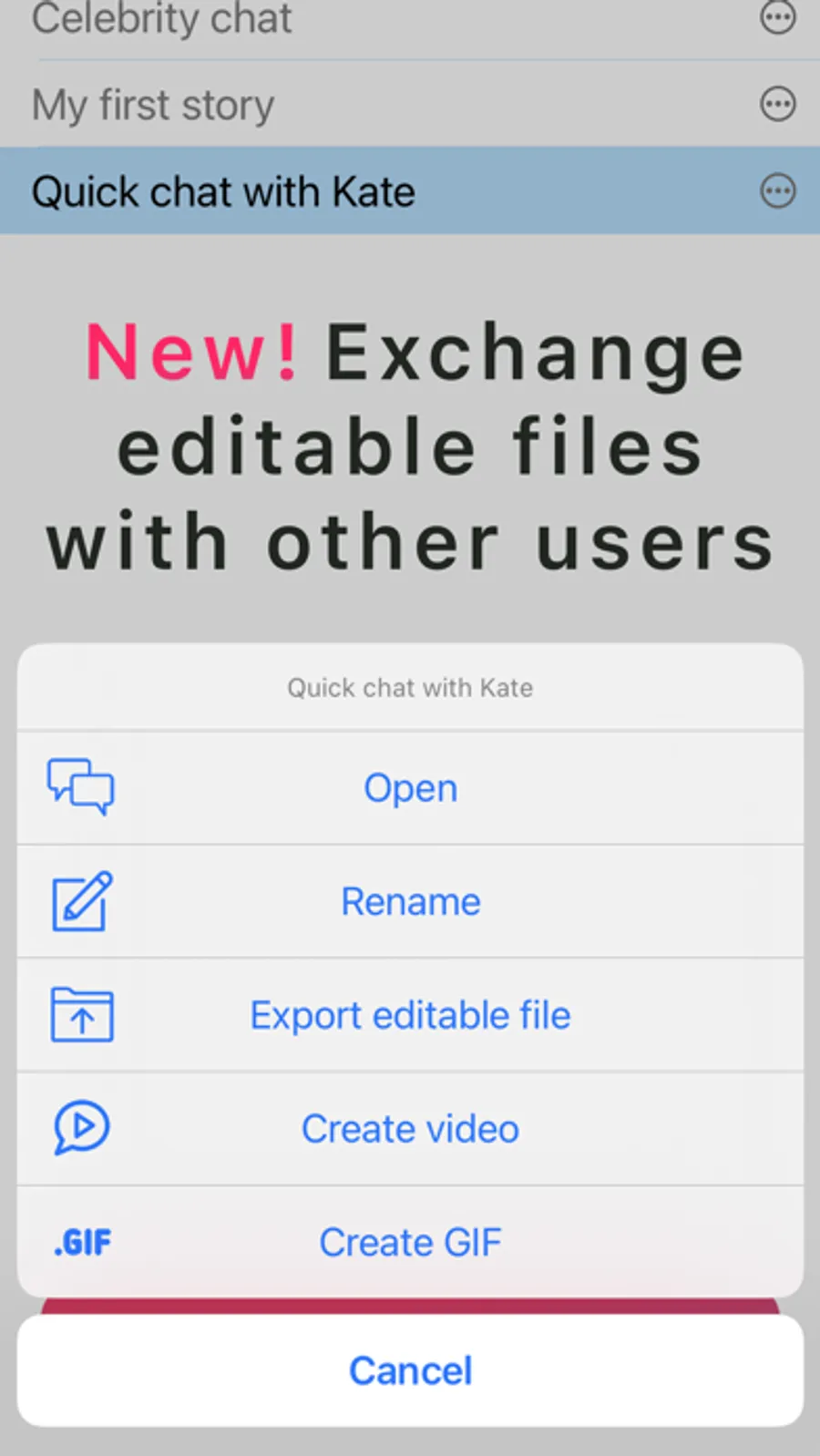Select Create video from the menu
This screenshot has height=1456, width=820.
410,1128
